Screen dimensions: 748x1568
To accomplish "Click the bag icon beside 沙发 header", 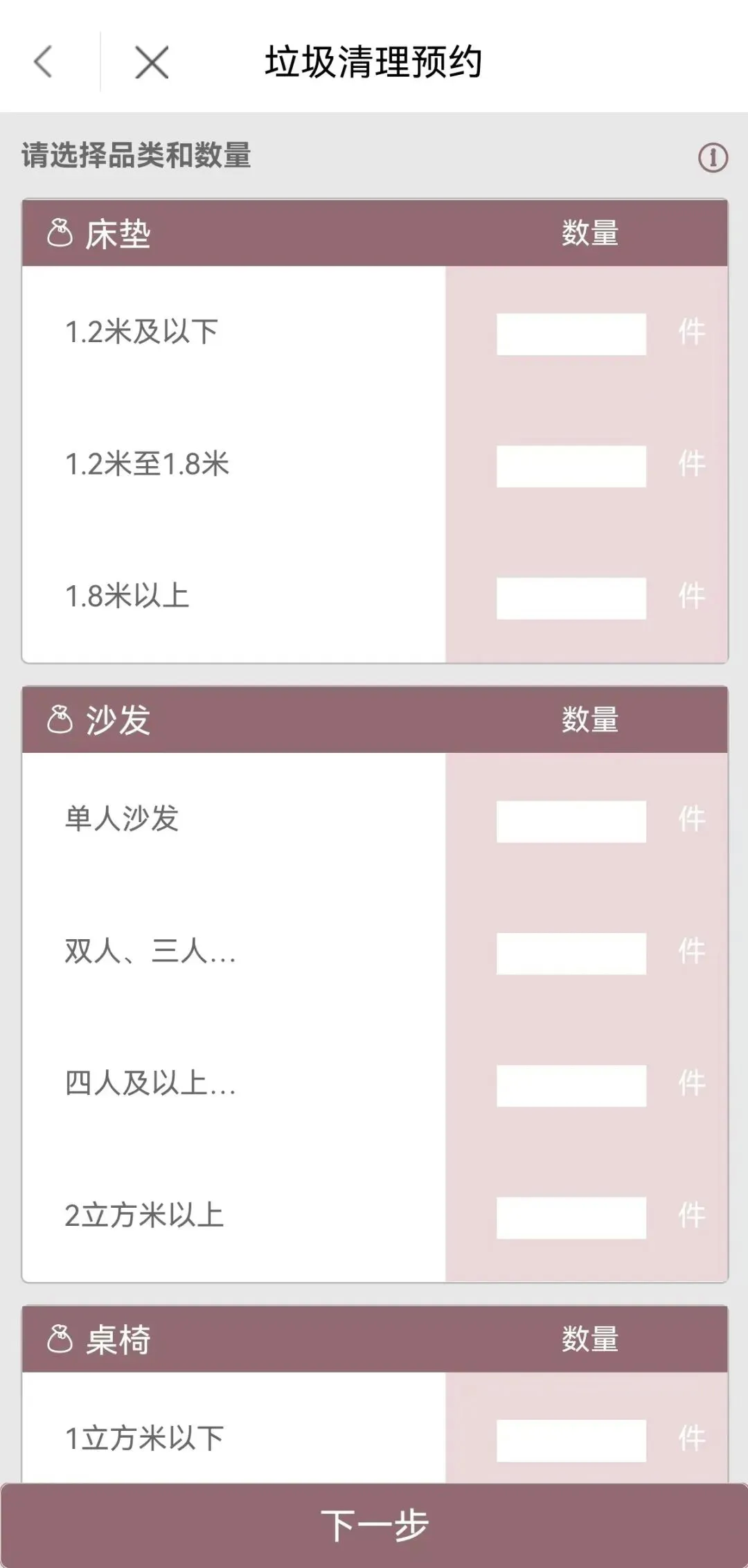I will 60,720.
